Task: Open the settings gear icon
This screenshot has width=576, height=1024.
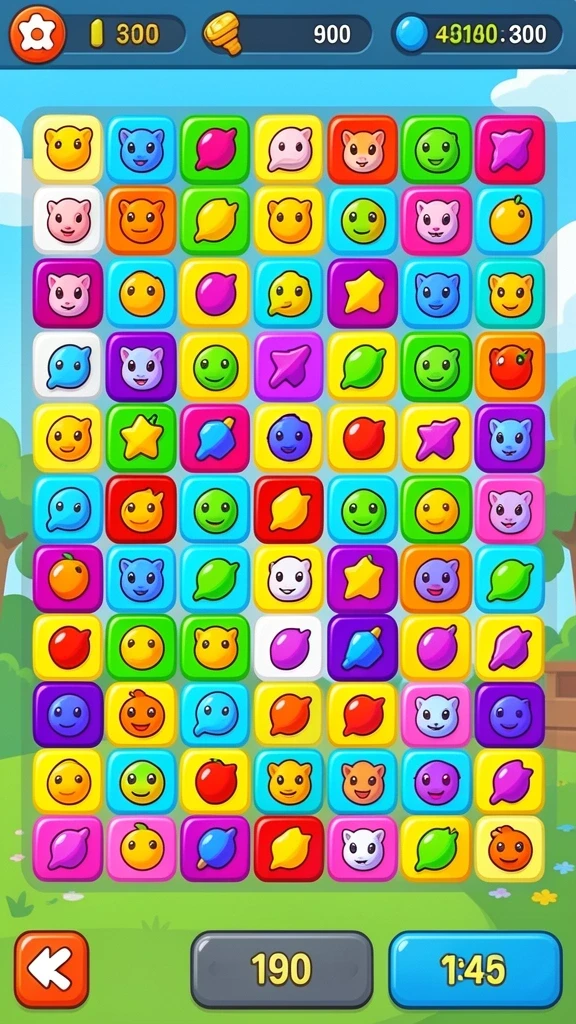Action: pyautogui.click(x=37, y=34)
